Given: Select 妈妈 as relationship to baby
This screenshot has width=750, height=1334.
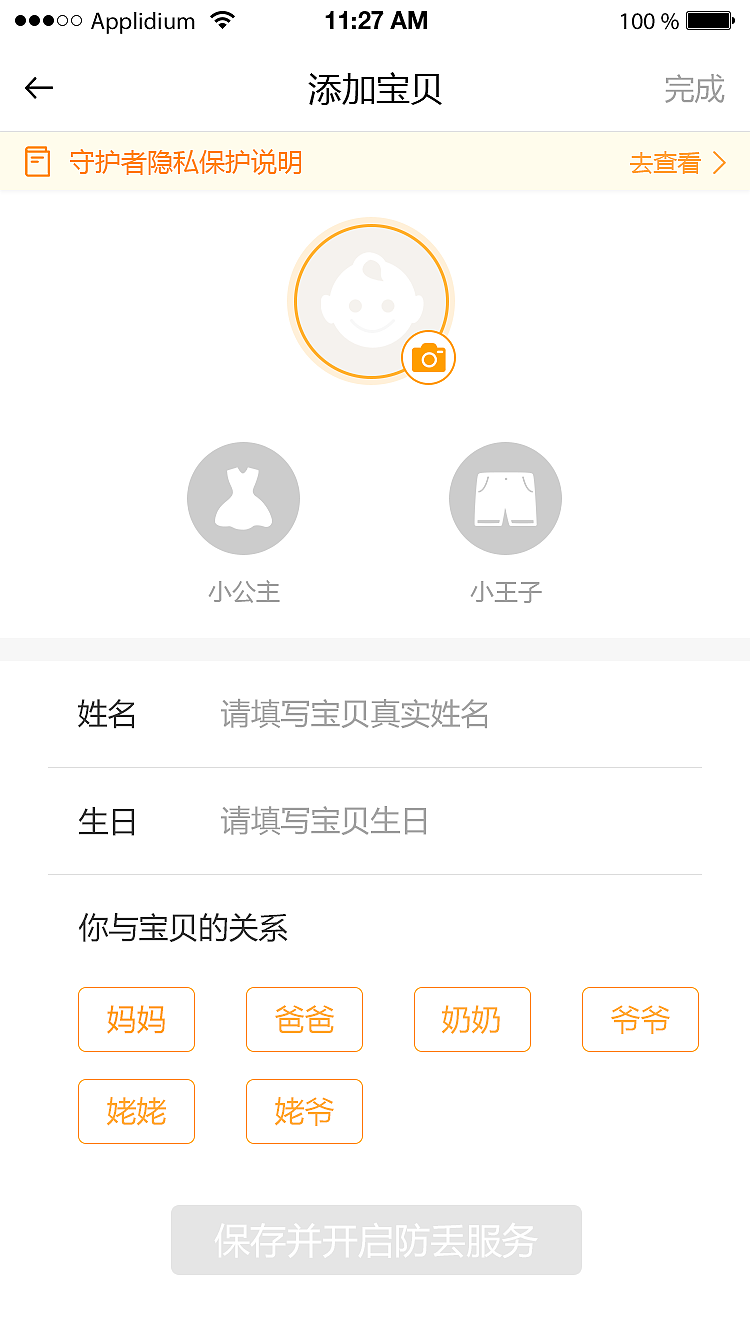Looking at the screenshot, I should tap(136, 1019).
